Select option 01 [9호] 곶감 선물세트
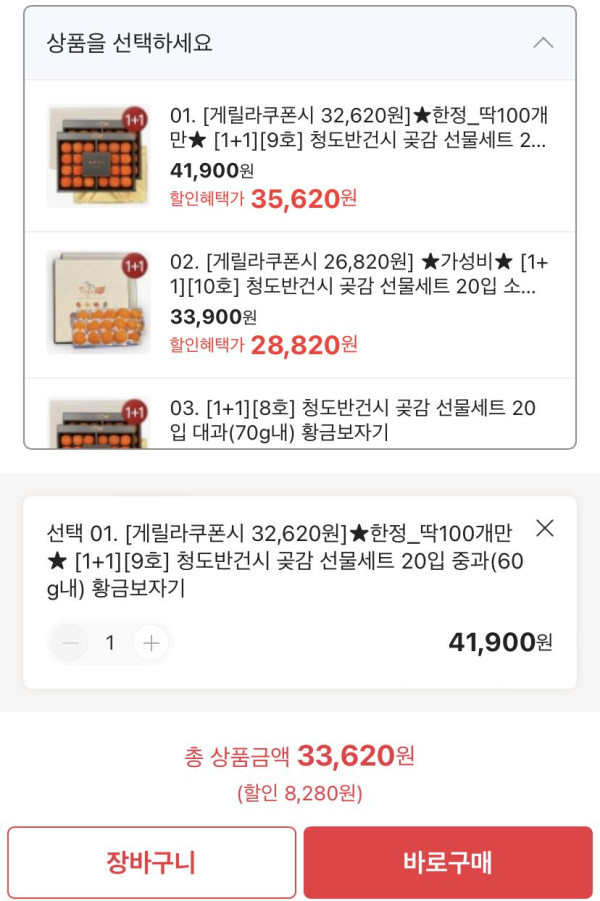The height and width of the screenshot is (901, 600). [x=300, y=157]
